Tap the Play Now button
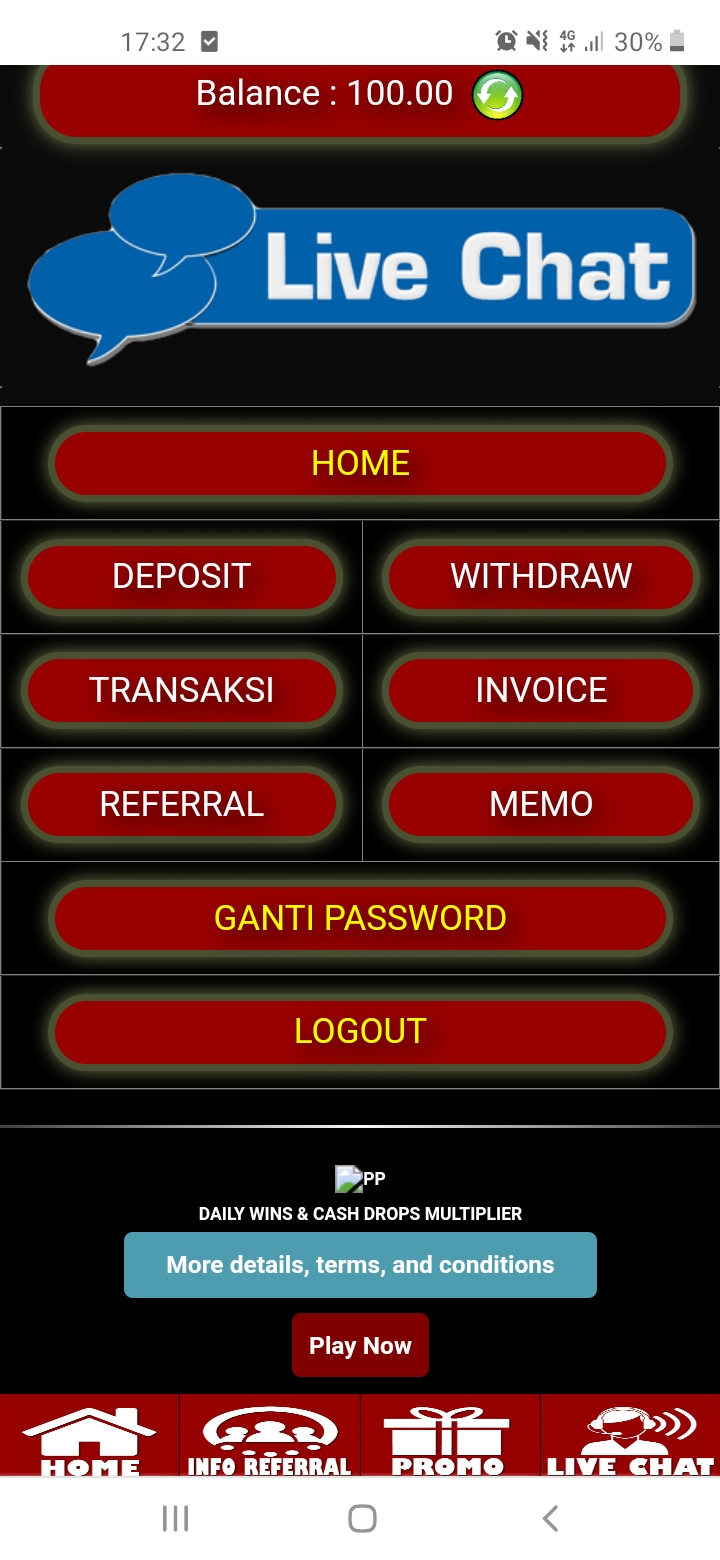 click(360, 1346)
